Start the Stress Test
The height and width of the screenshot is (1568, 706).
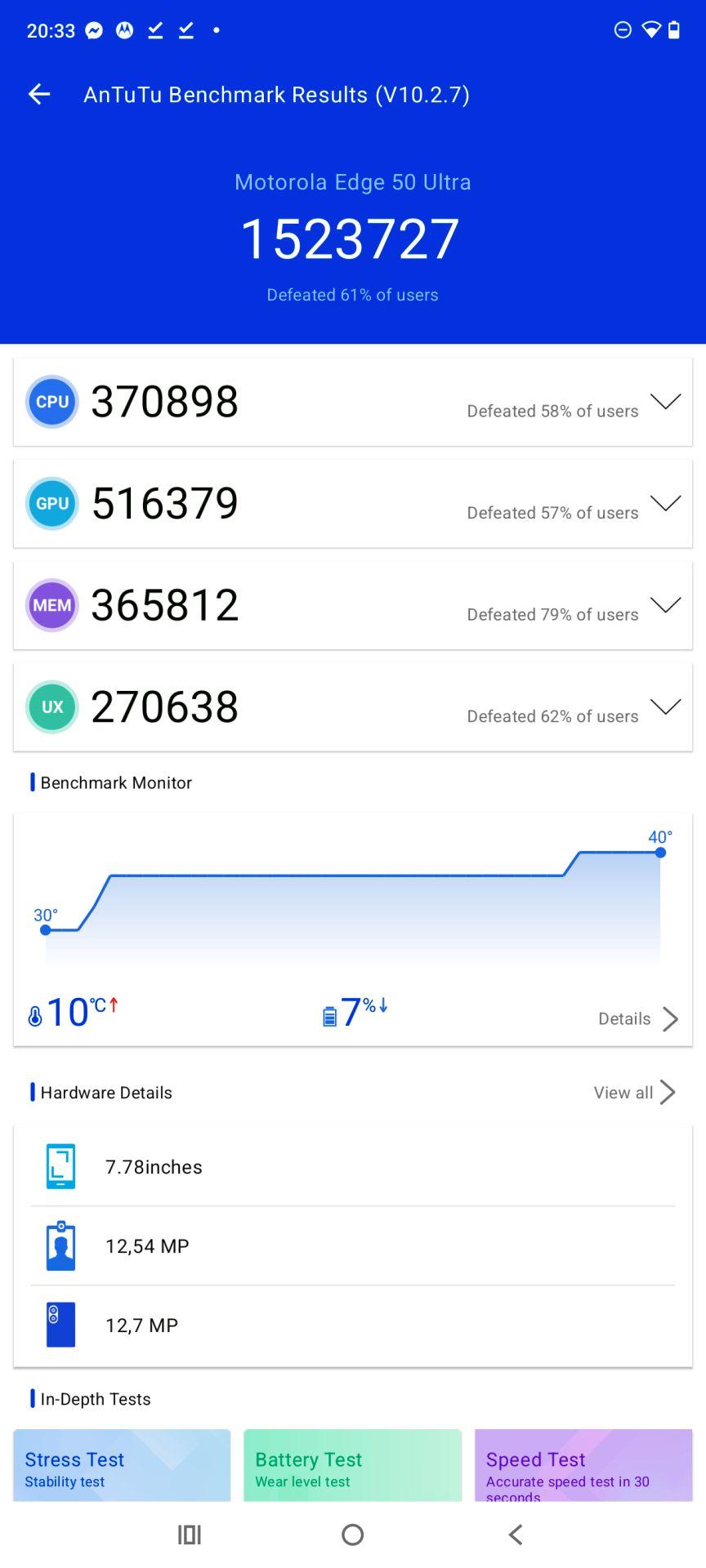click(x=122, y=1465)
